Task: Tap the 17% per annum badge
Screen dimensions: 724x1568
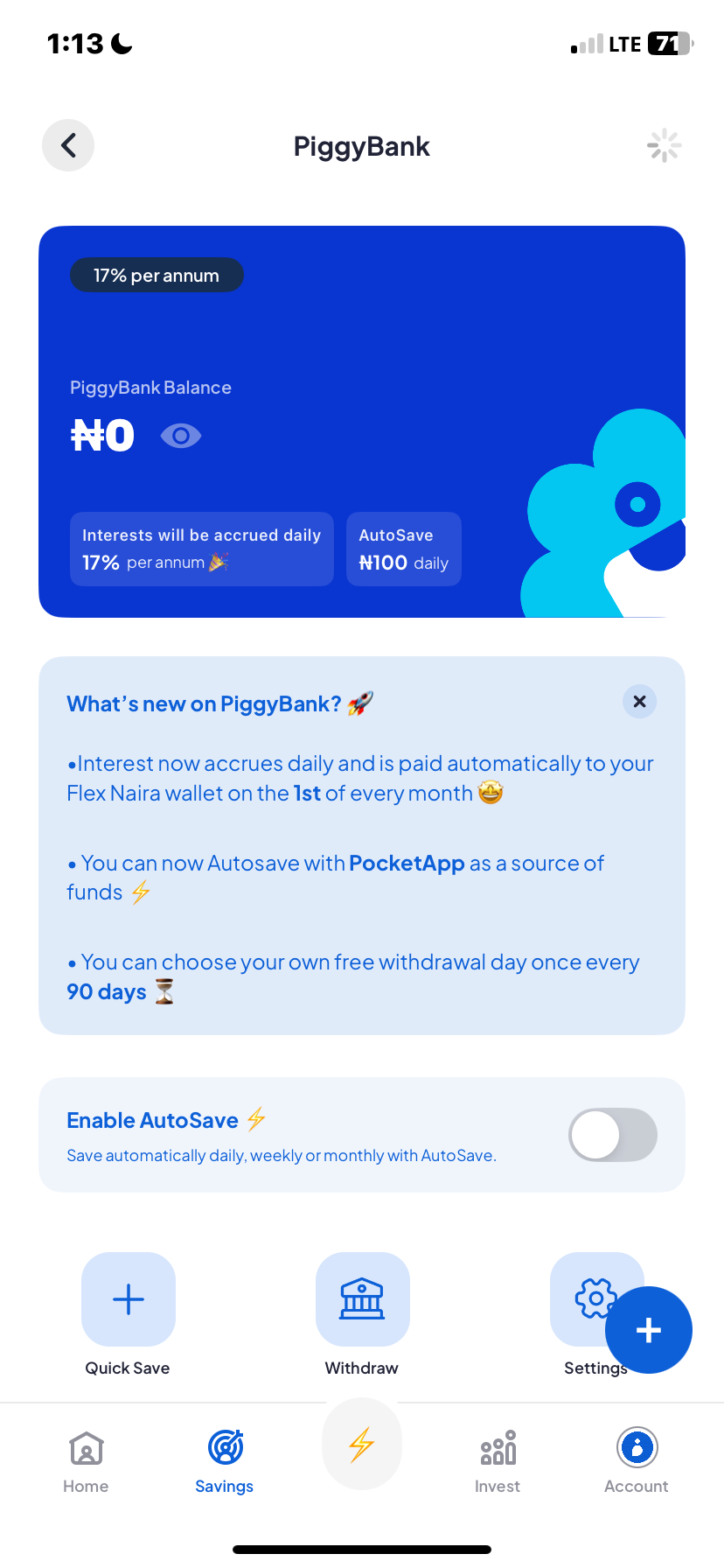Action: click(x=157, y=274)
